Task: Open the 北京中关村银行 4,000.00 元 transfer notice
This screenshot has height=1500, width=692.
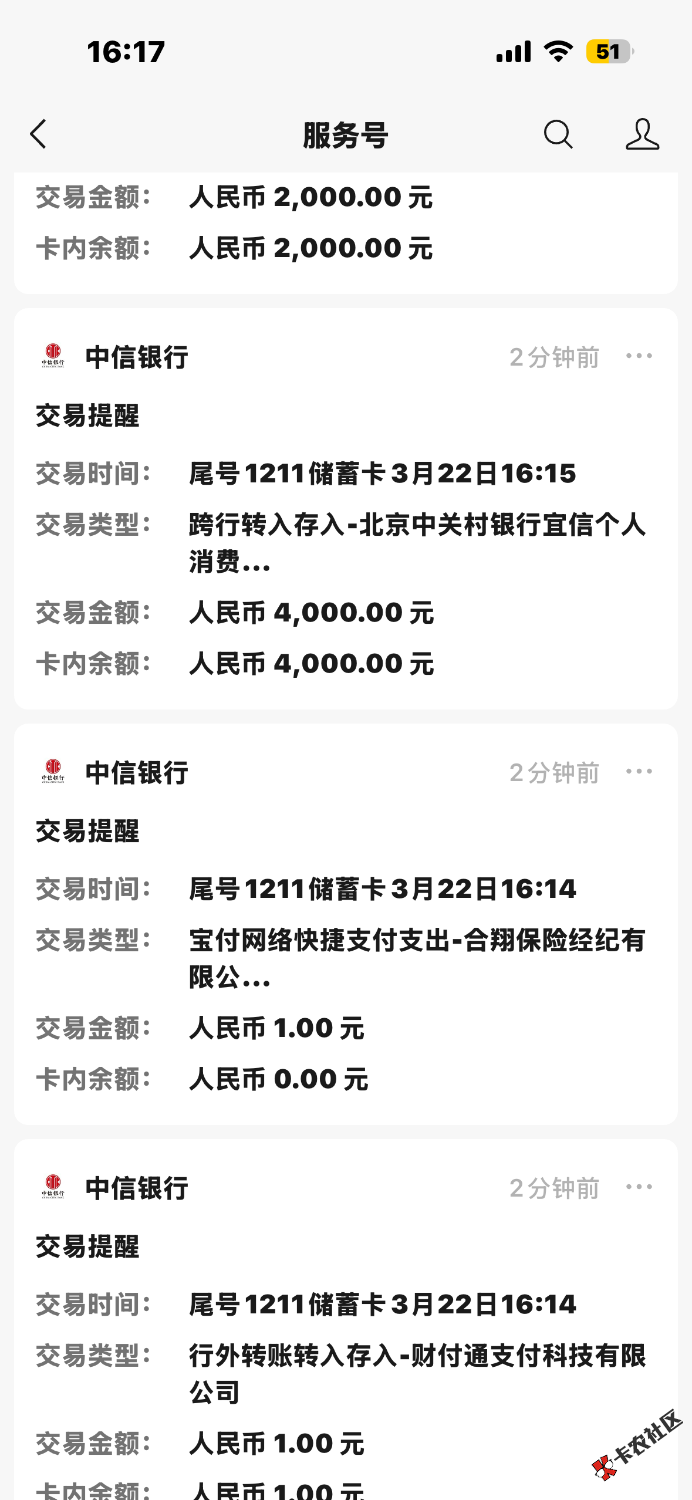Action: (345, 542)
